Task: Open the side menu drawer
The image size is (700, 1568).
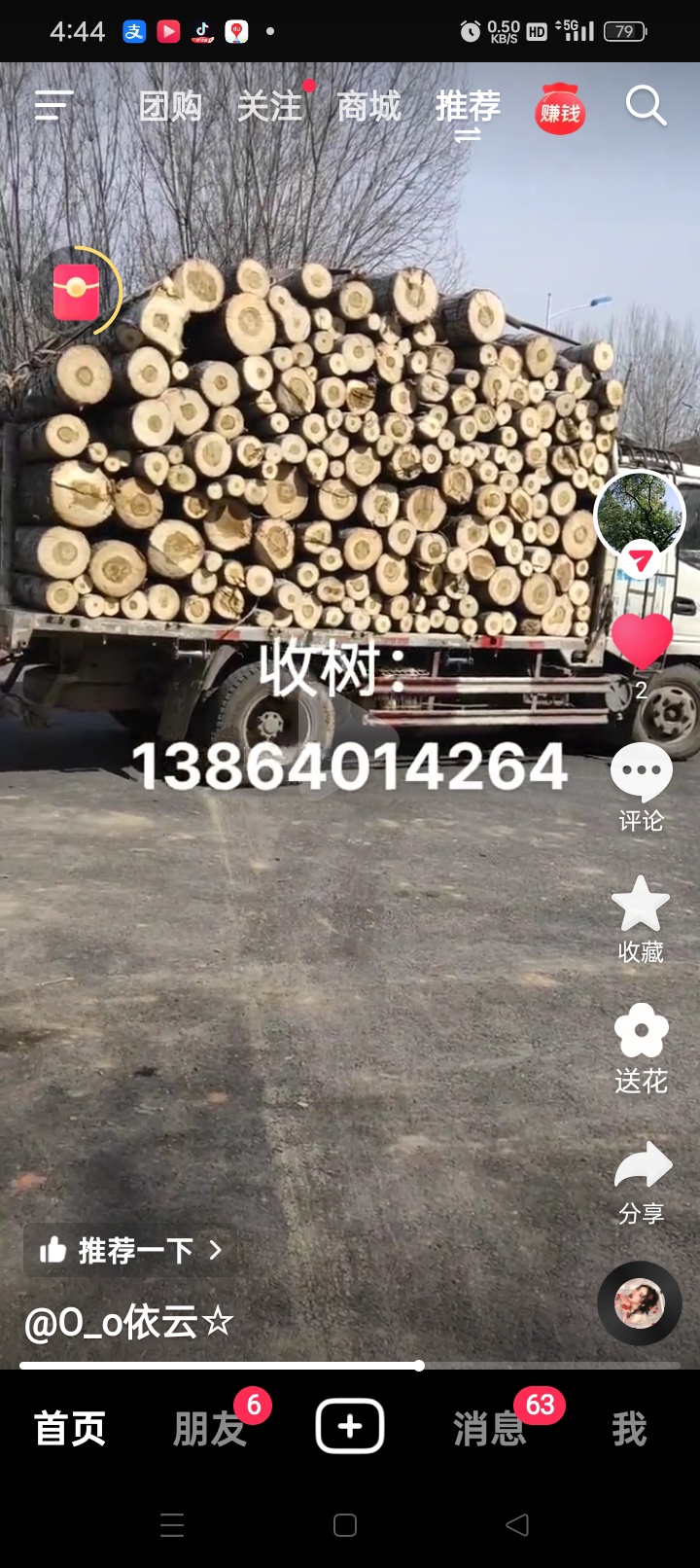Action: pyautogui.click(x=53, y=105)
